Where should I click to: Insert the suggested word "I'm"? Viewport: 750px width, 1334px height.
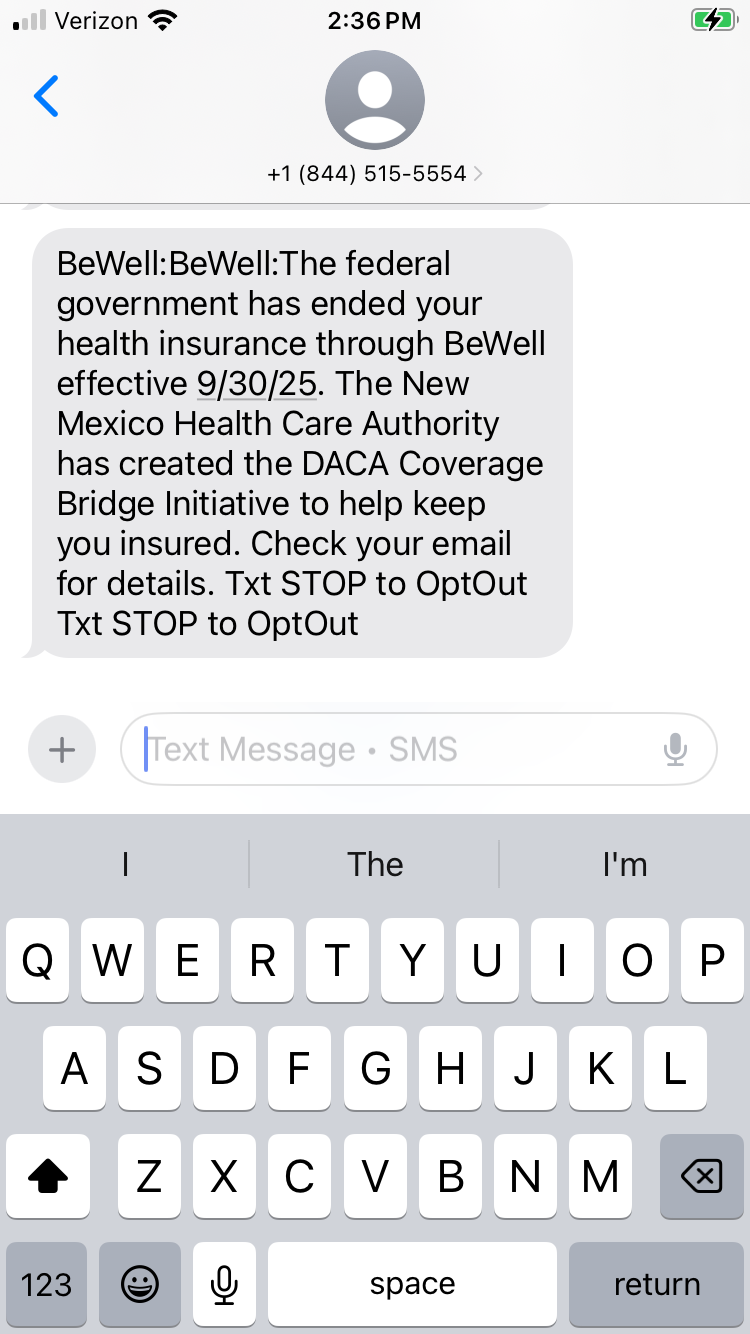[624, 865]
